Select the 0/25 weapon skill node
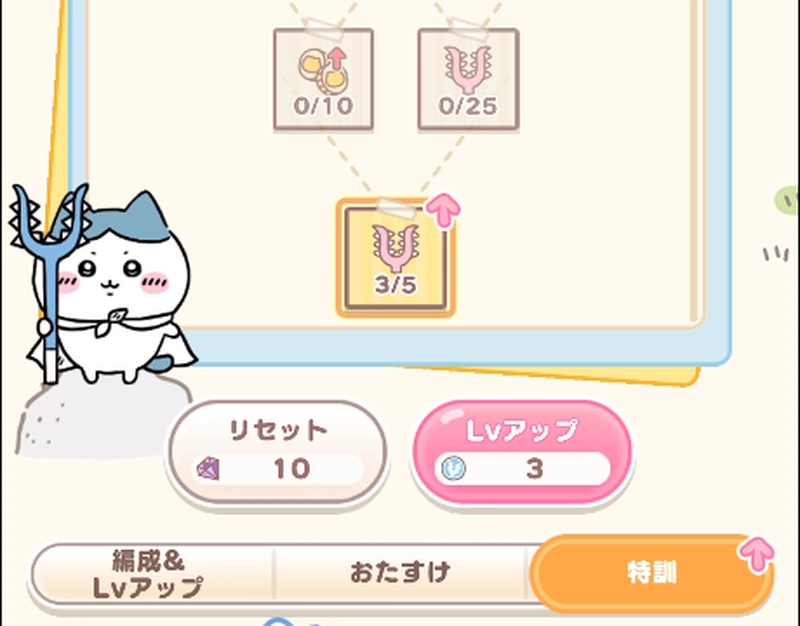The width and height of the screenshot is (800, 626). pos(467,79)
